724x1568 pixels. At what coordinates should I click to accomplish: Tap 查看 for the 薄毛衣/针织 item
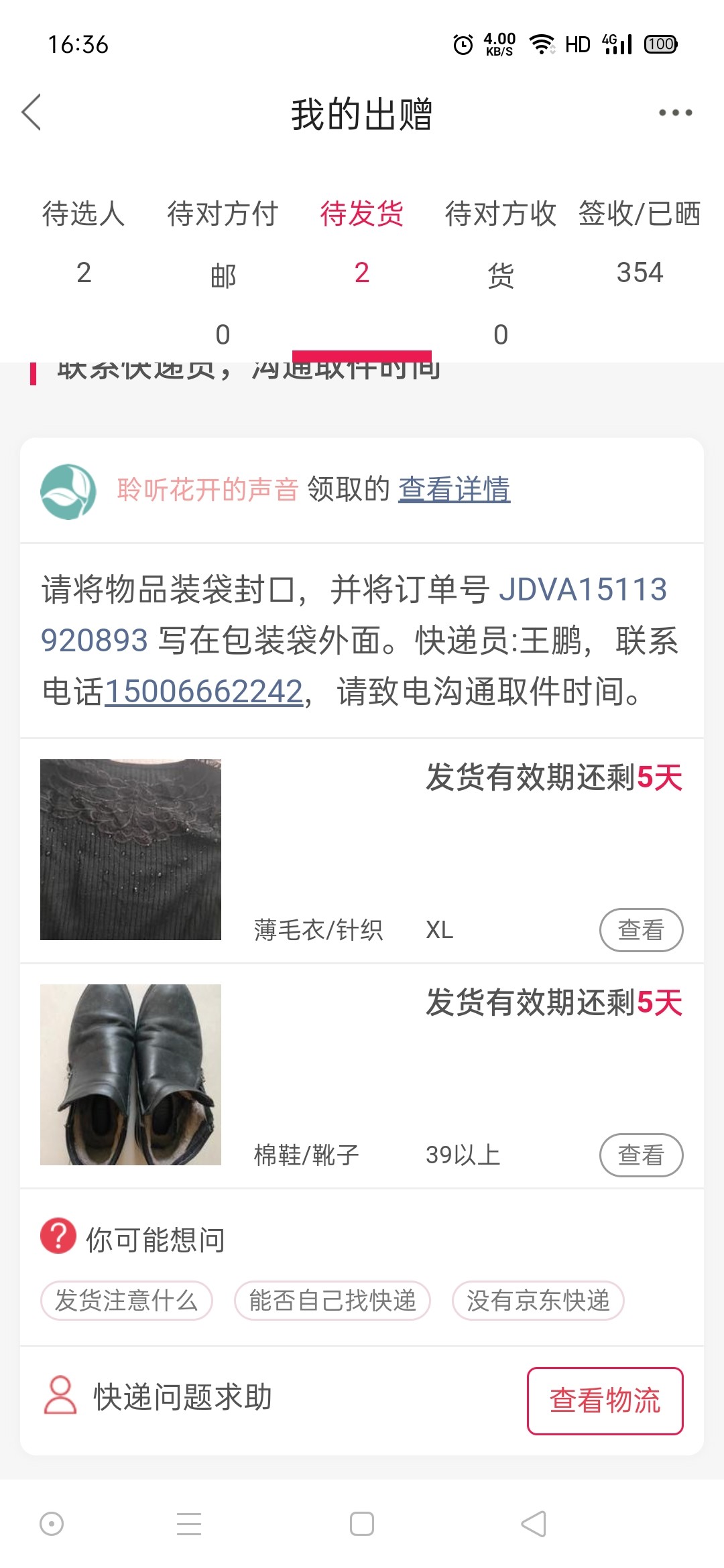[x=640, y=929]
